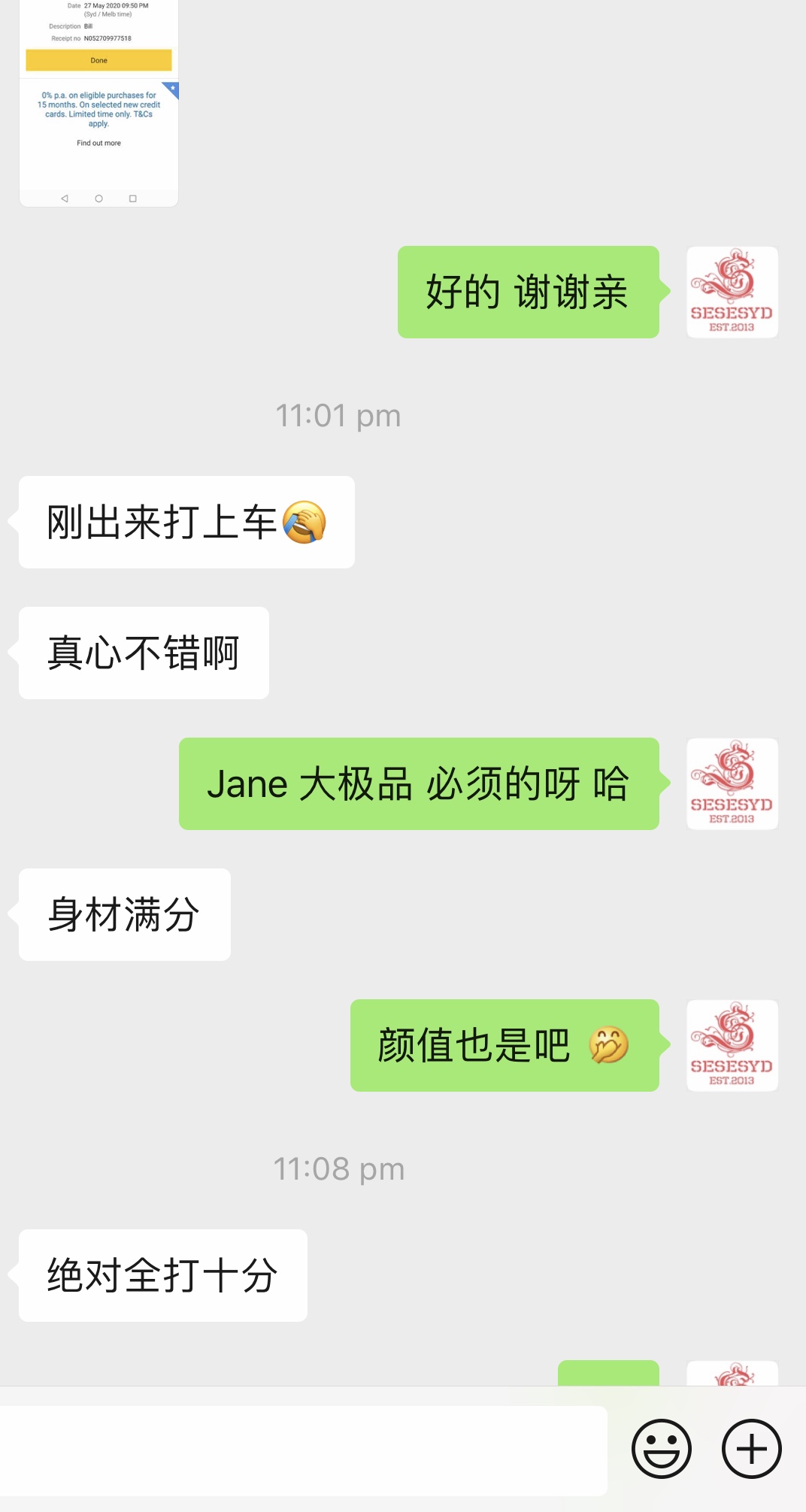The image size is (806, 1512).
Task: Tap the message text input field
Action: pyautogui.click(x=303, y=1450)
